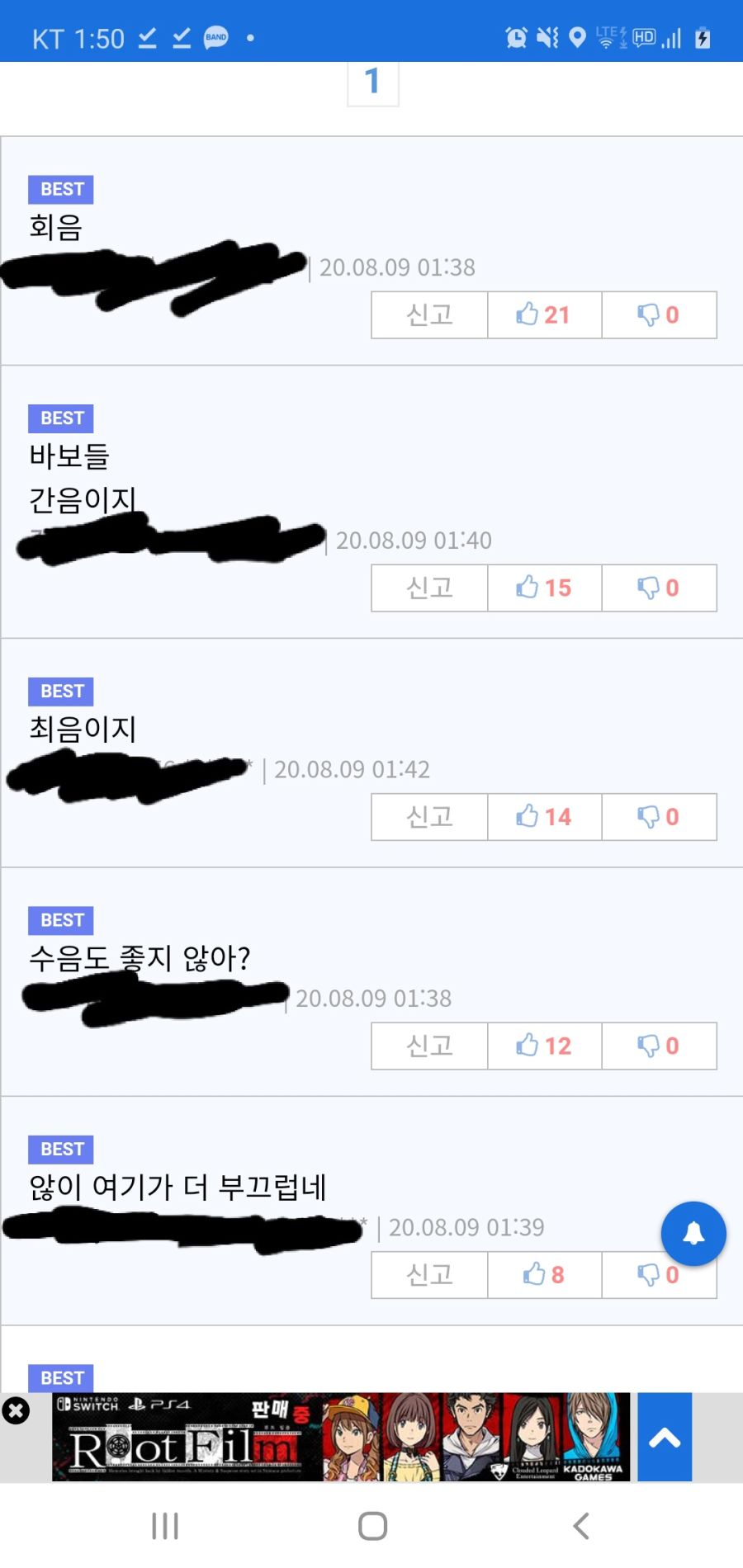Like the 회음 comment with thumbs up

click(544, 314)
